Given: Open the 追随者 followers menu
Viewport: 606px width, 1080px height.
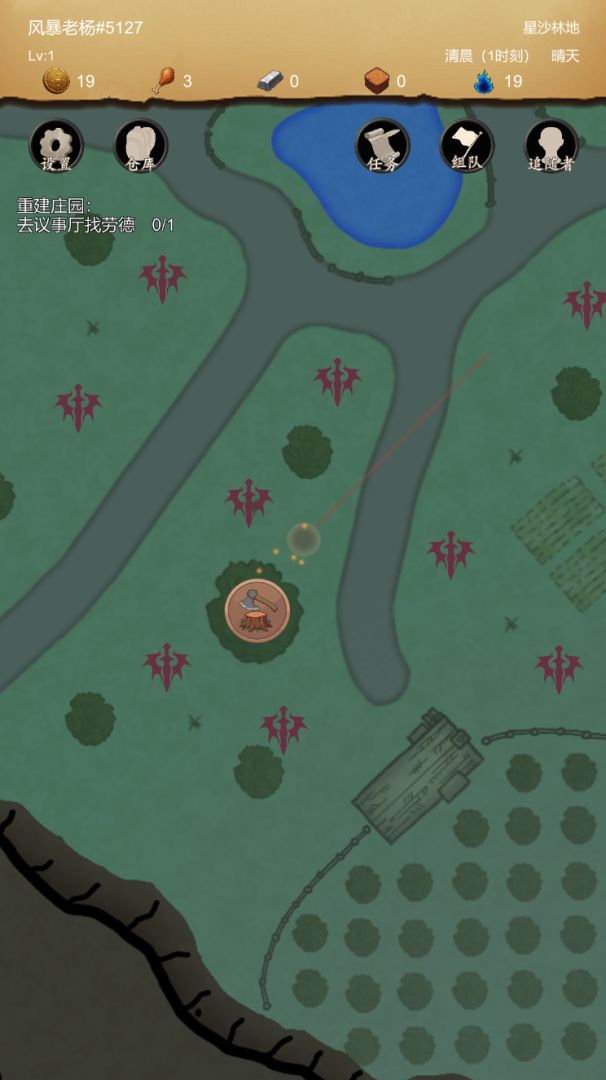Looking at the screenshot, I should tap(551, 146).
